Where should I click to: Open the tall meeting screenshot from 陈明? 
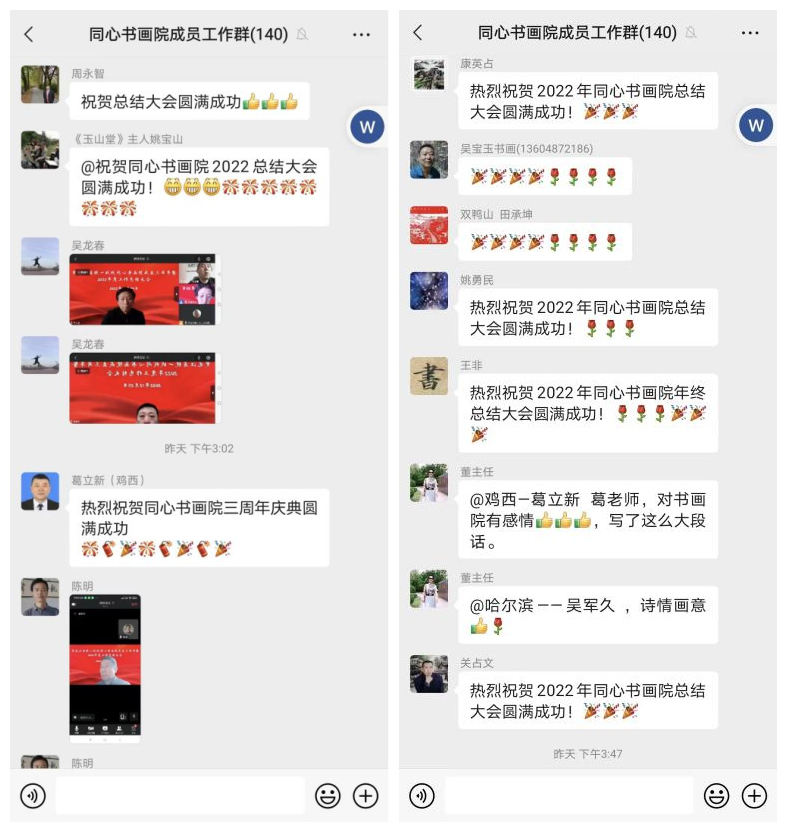click(x=105, y=667)
